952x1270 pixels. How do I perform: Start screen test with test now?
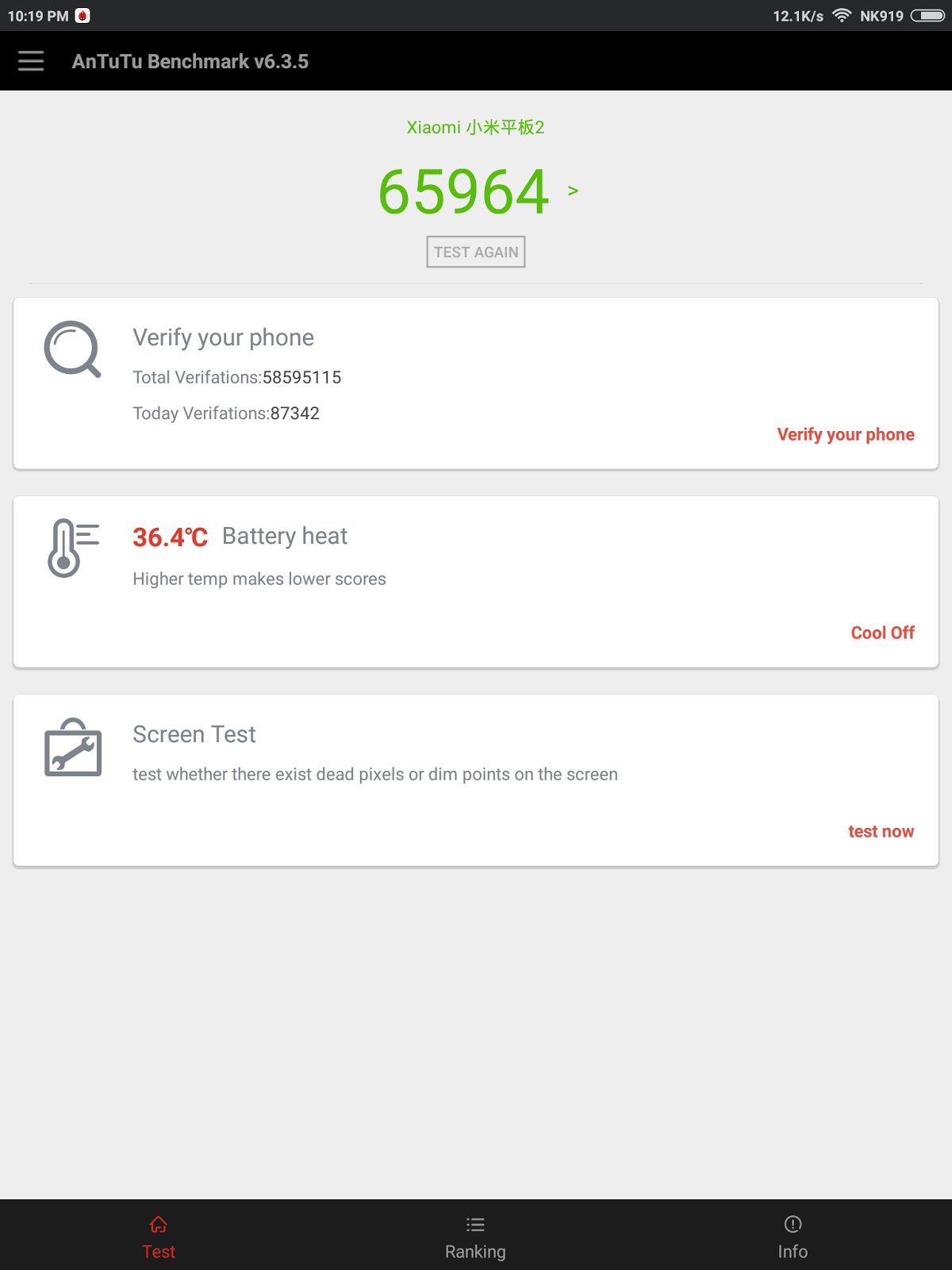pos(881,831)
